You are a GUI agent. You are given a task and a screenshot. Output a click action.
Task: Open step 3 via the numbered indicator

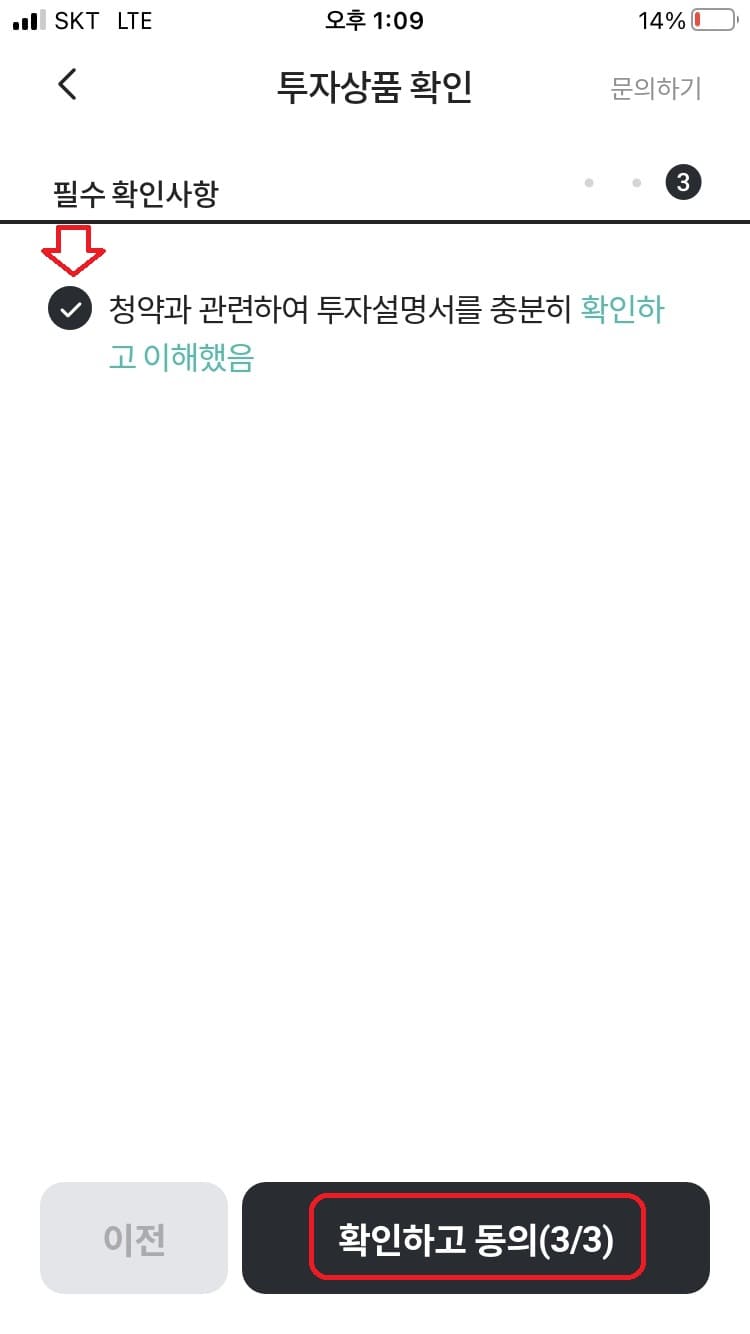685,181
